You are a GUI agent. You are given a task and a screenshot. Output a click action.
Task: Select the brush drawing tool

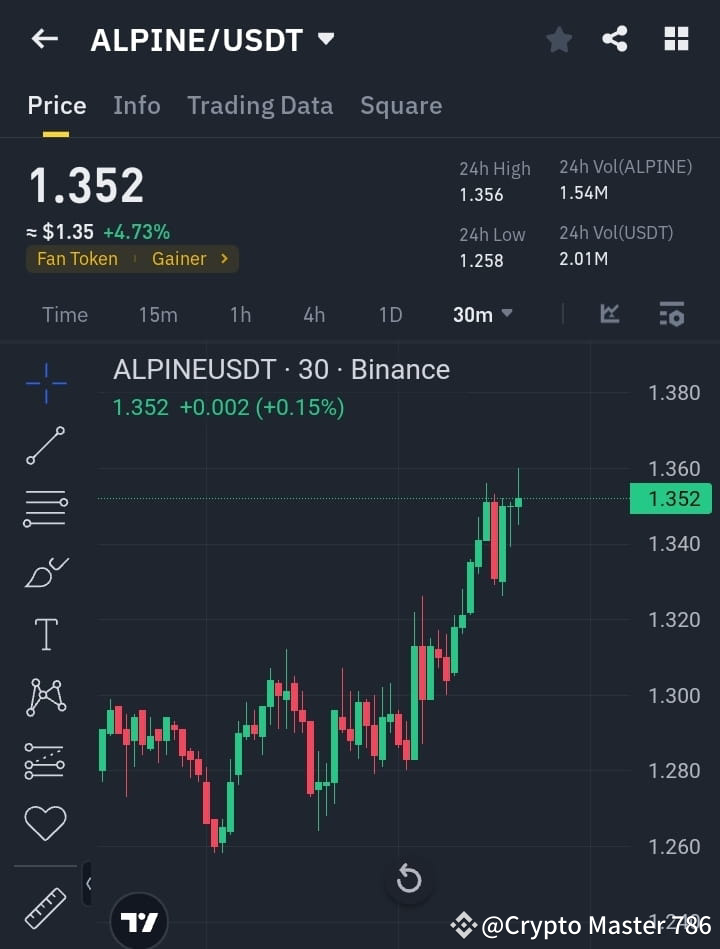point(44,571)
